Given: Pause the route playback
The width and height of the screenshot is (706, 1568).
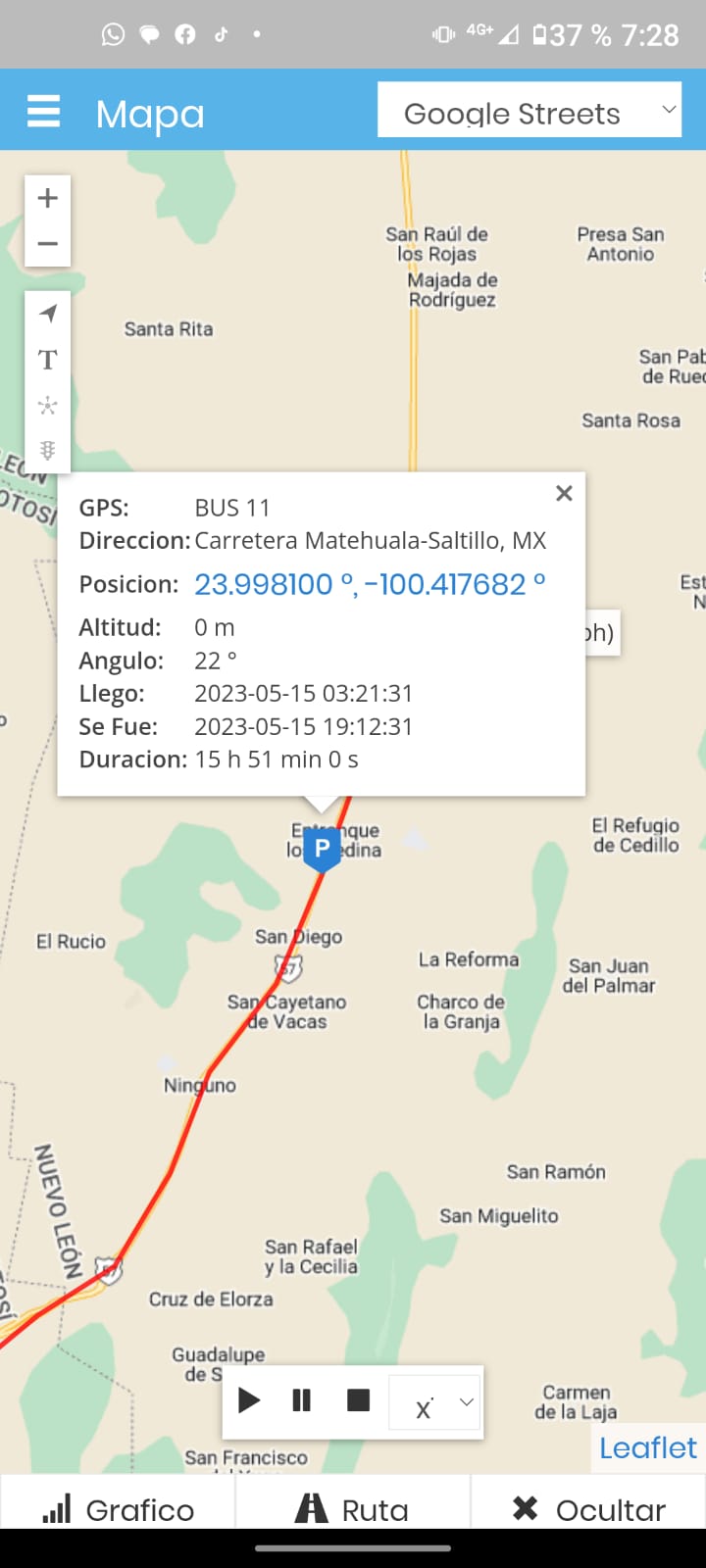Looking at the screenshot, I should [302, 1401].
